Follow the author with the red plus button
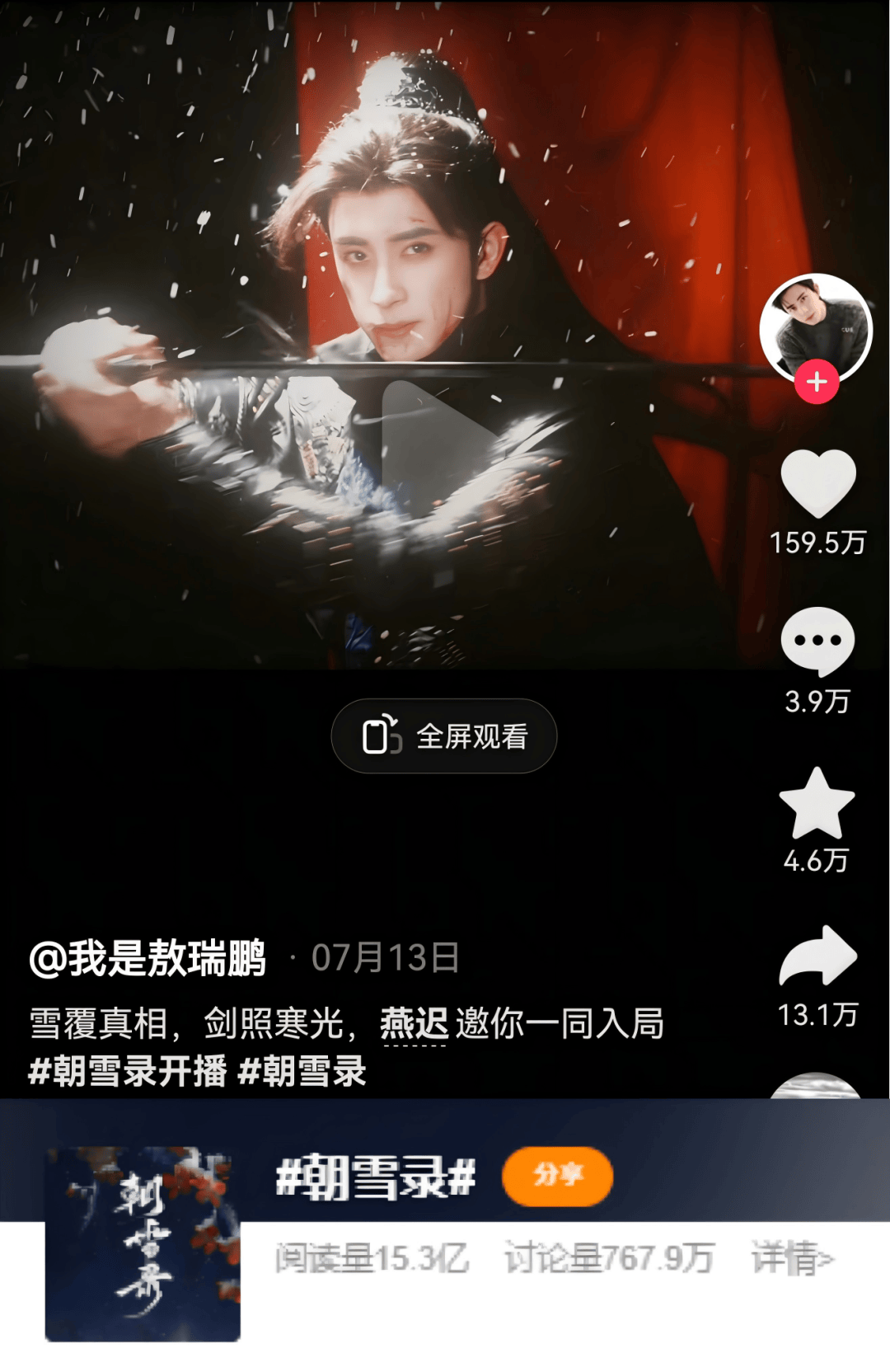The width and height of the screenshot is (890, 1372). pyautogui.click(x=817, y=383)
